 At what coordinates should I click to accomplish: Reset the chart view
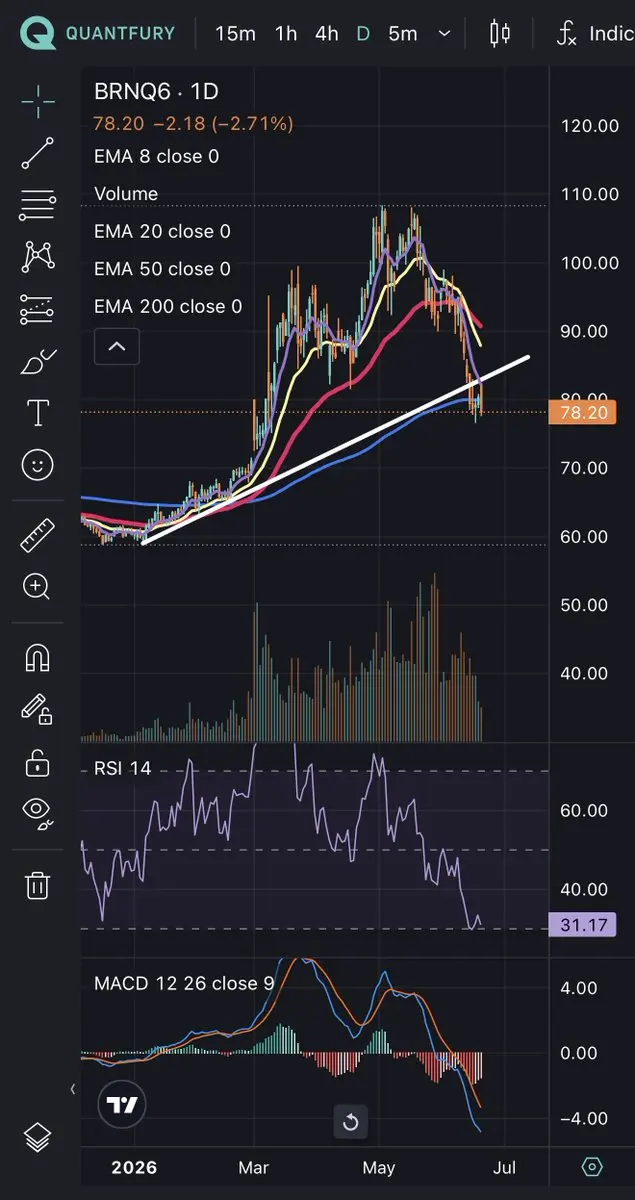click(x=351, y=1122)
